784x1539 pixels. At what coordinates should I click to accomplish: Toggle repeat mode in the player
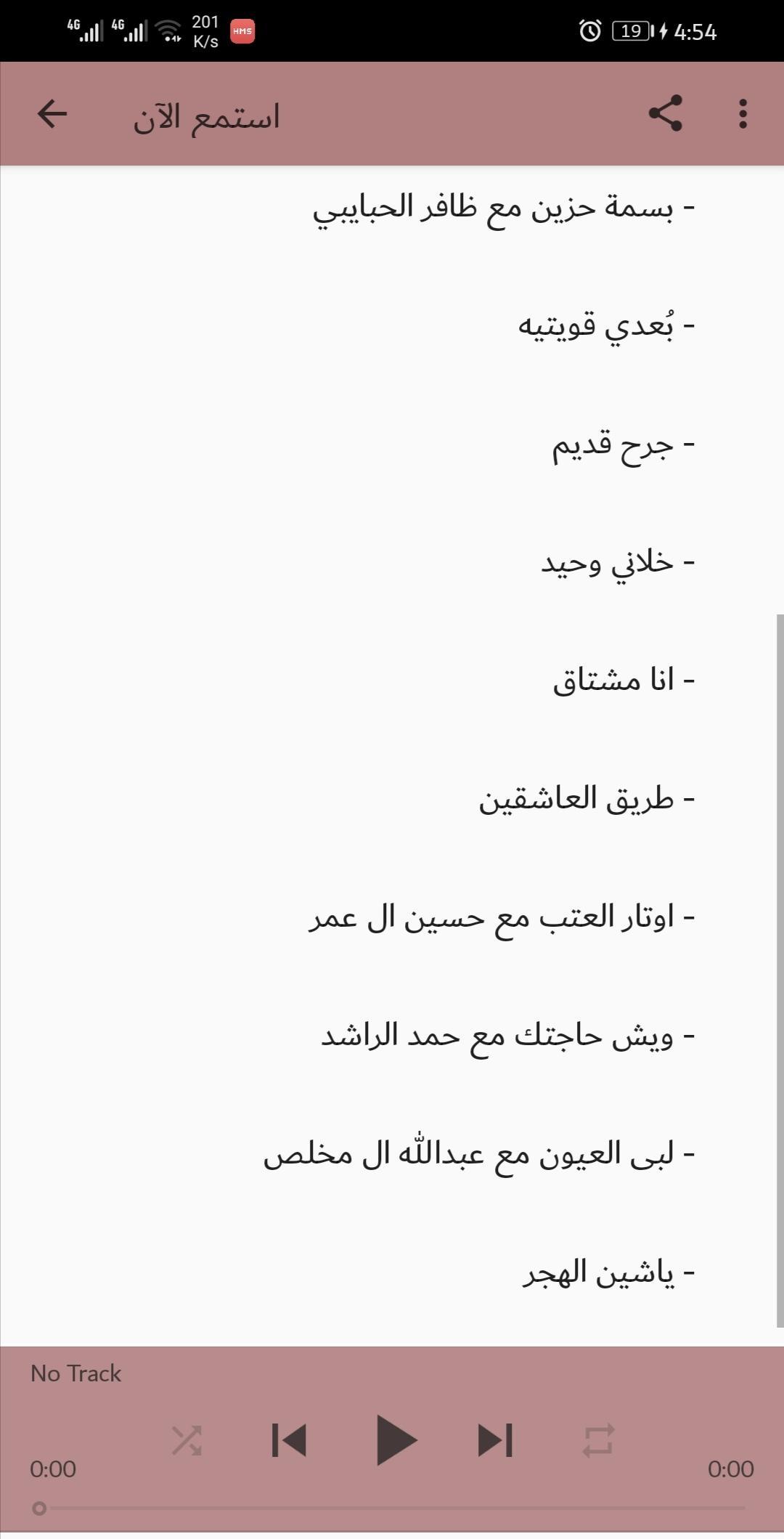point(598,1440)
